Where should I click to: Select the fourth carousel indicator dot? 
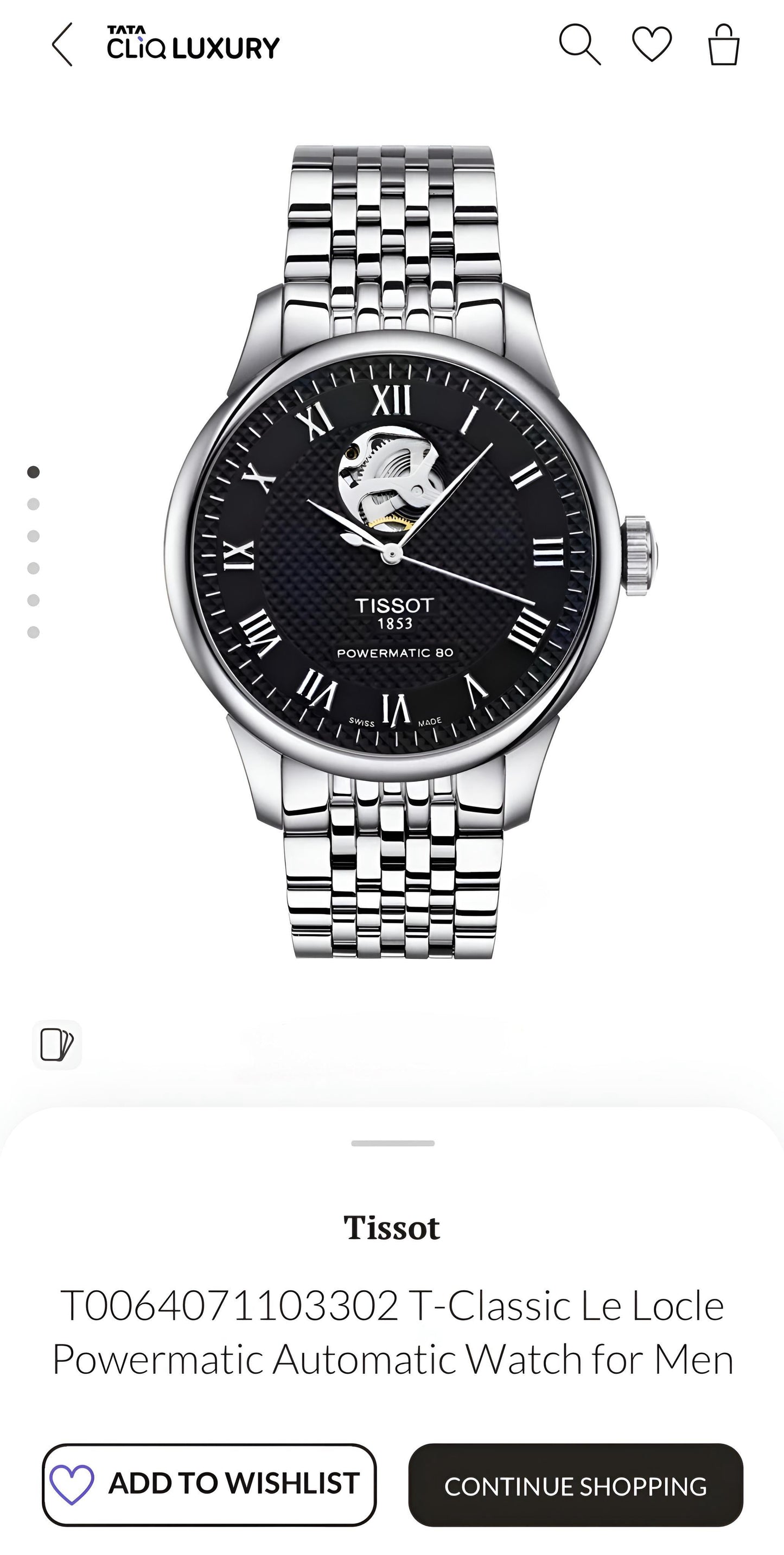(x=33, y=565)
